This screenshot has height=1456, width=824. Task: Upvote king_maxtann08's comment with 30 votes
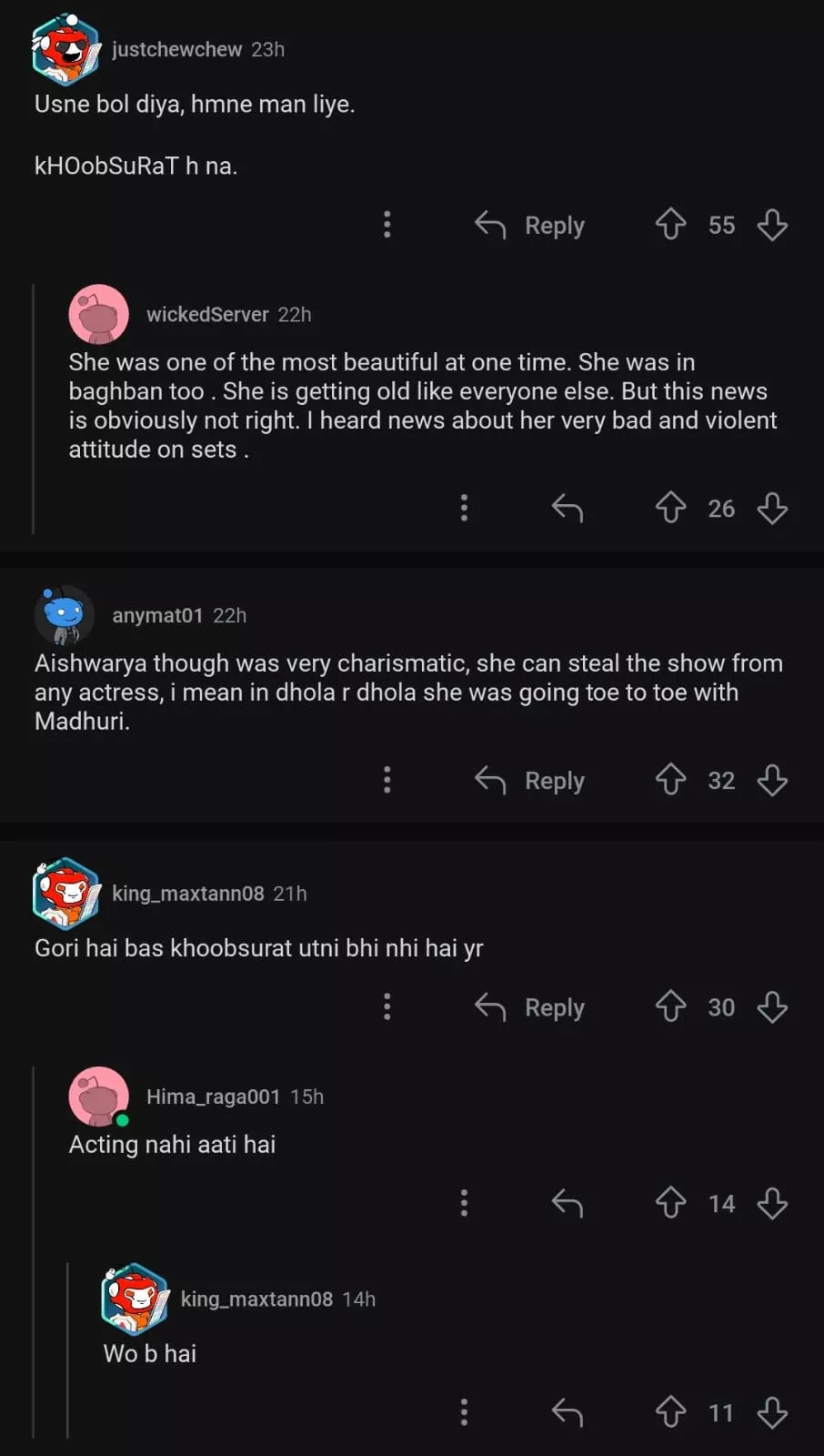point(671,1006)
